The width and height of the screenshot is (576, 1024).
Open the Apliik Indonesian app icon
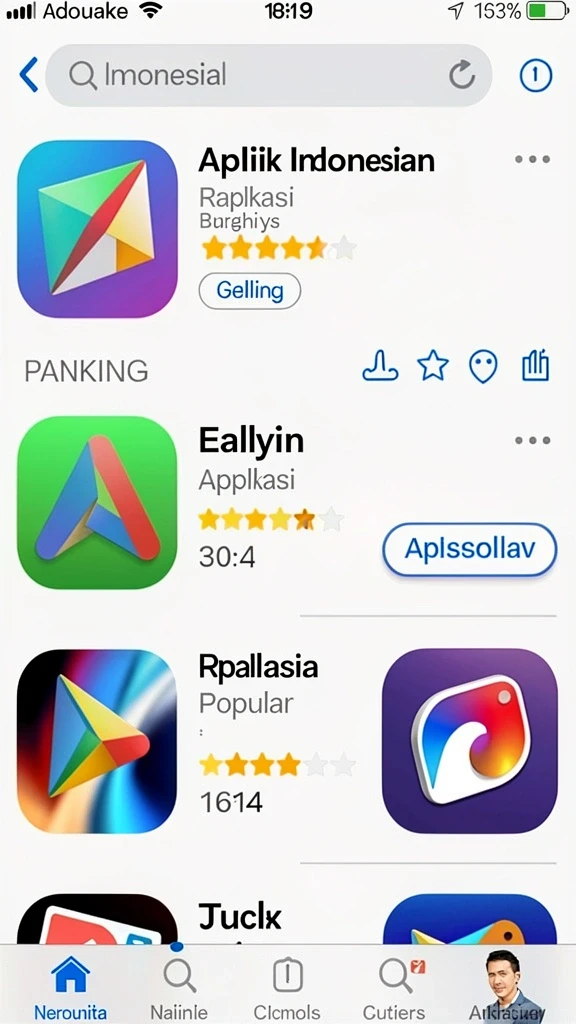coord(97,229)
